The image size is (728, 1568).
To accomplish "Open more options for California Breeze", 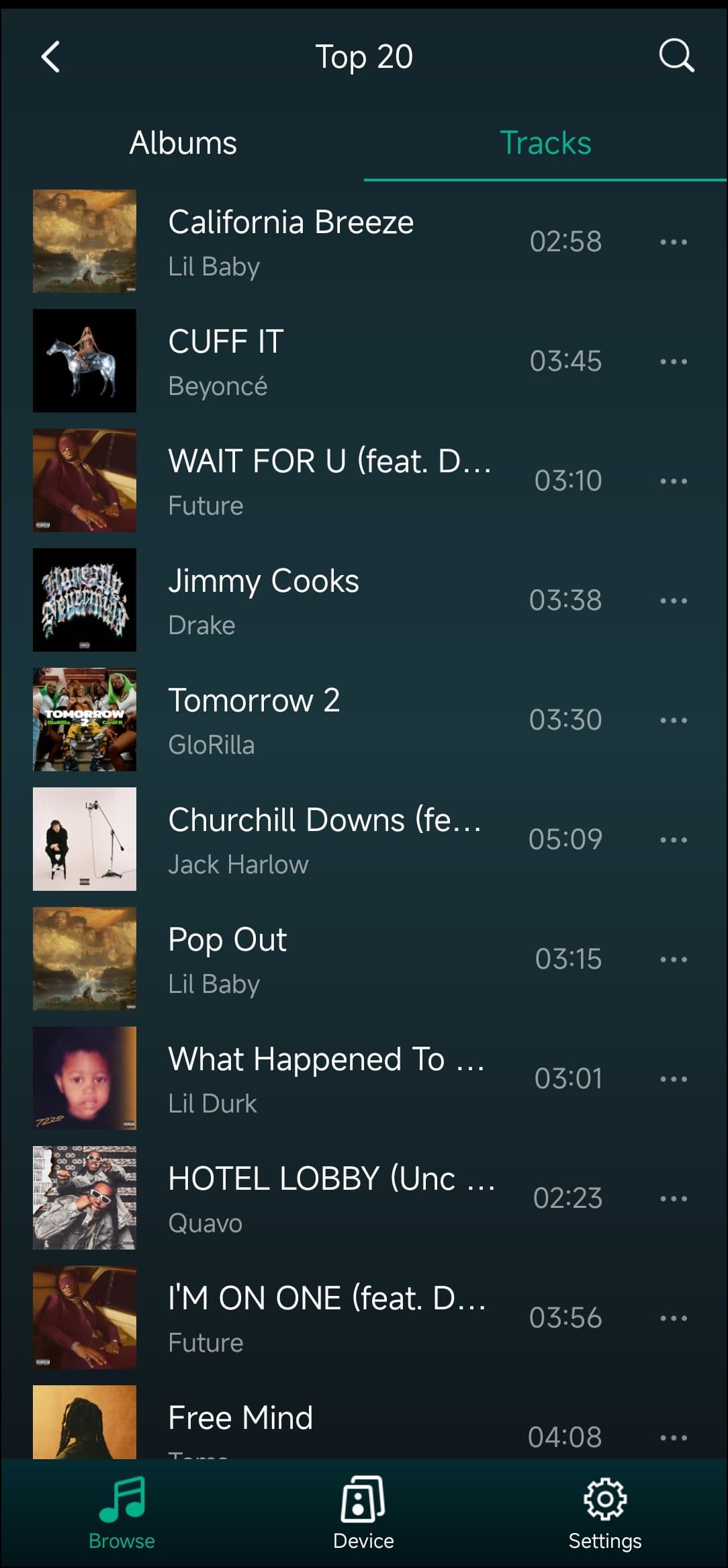I will 673,242.
